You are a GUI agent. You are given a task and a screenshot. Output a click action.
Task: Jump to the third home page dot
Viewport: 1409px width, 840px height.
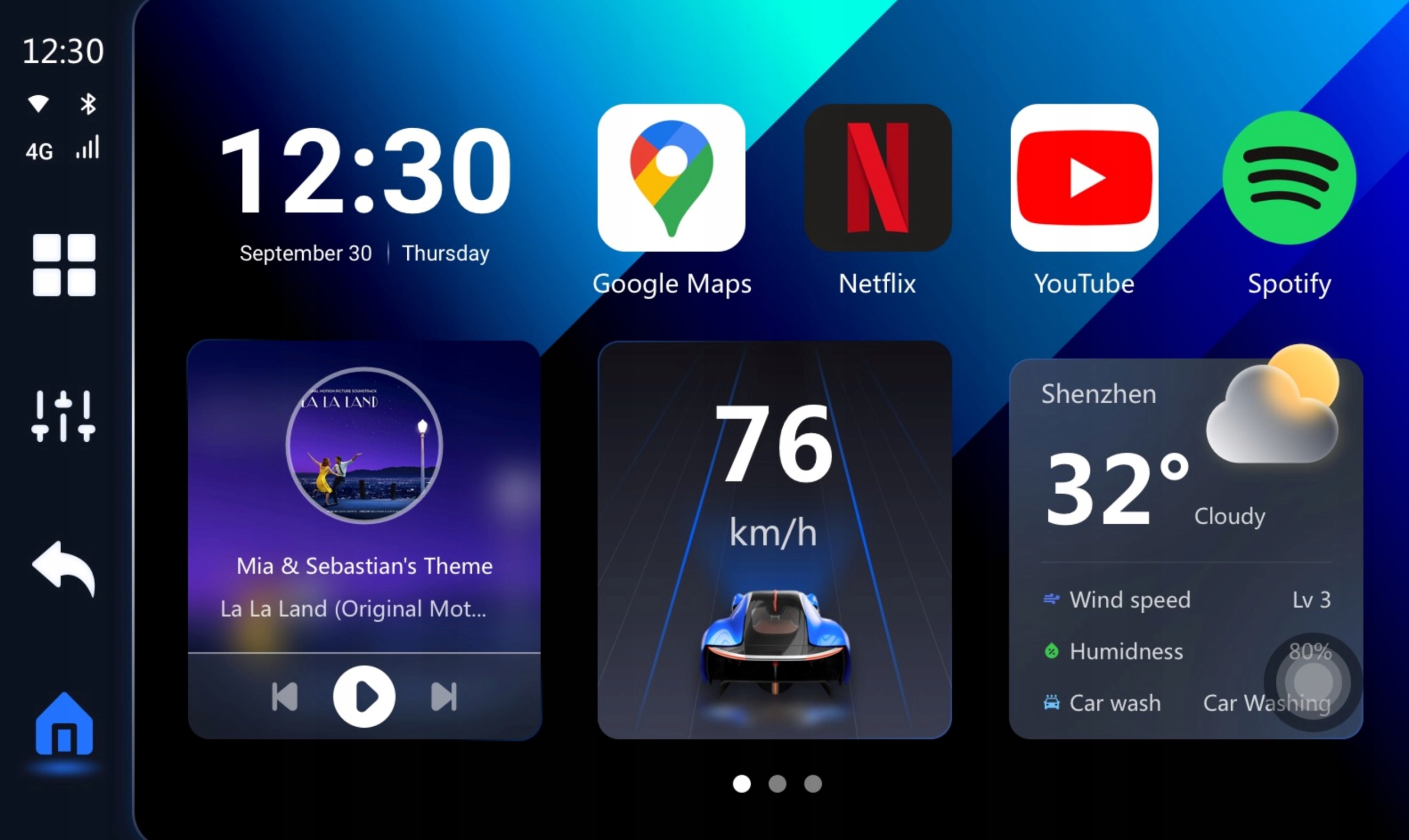(813, 784)
